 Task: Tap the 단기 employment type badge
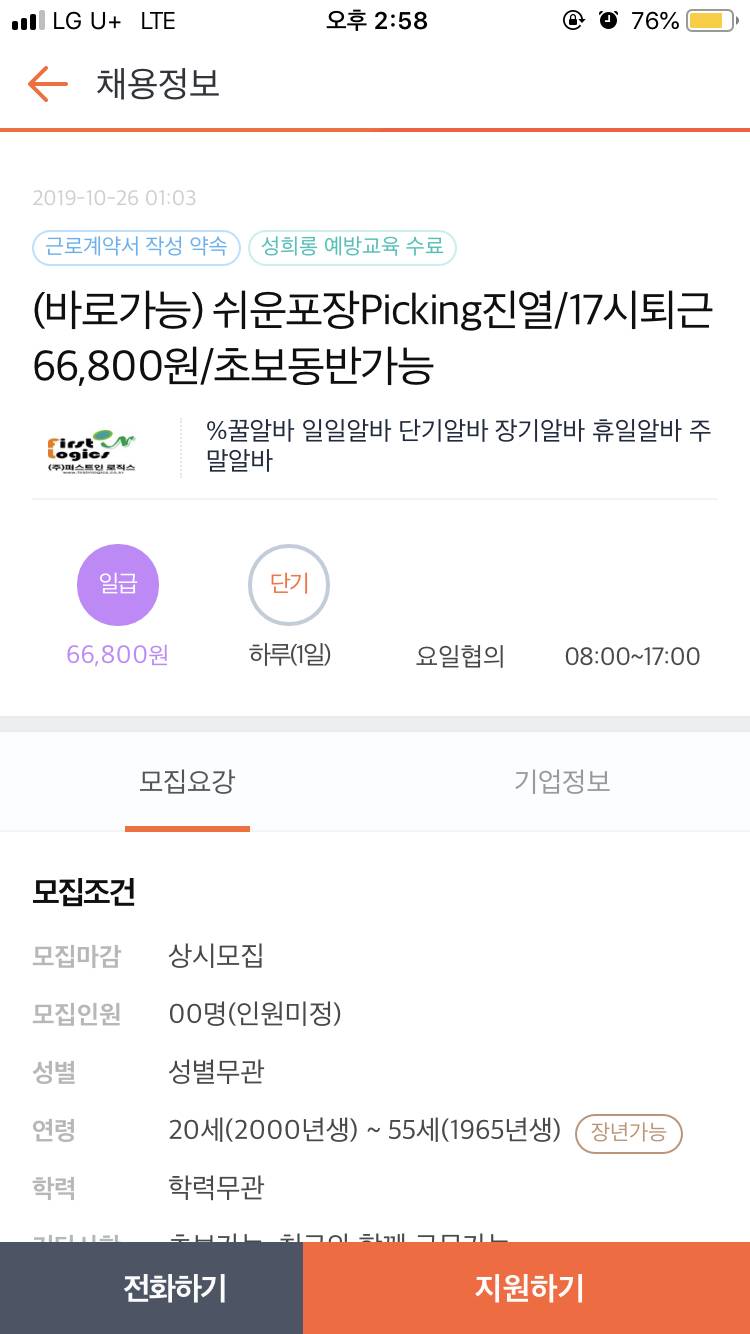point(288,585)
